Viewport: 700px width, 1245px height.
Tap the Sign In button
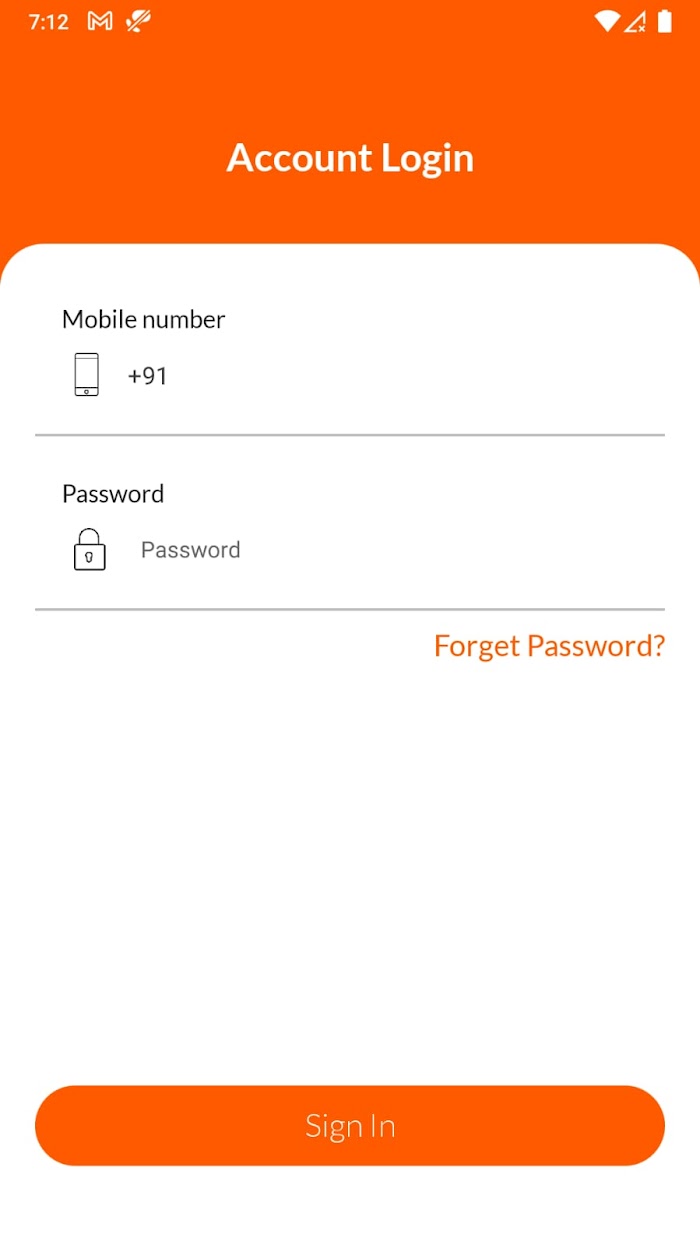pyautogui.click(x=350, y=1126)
